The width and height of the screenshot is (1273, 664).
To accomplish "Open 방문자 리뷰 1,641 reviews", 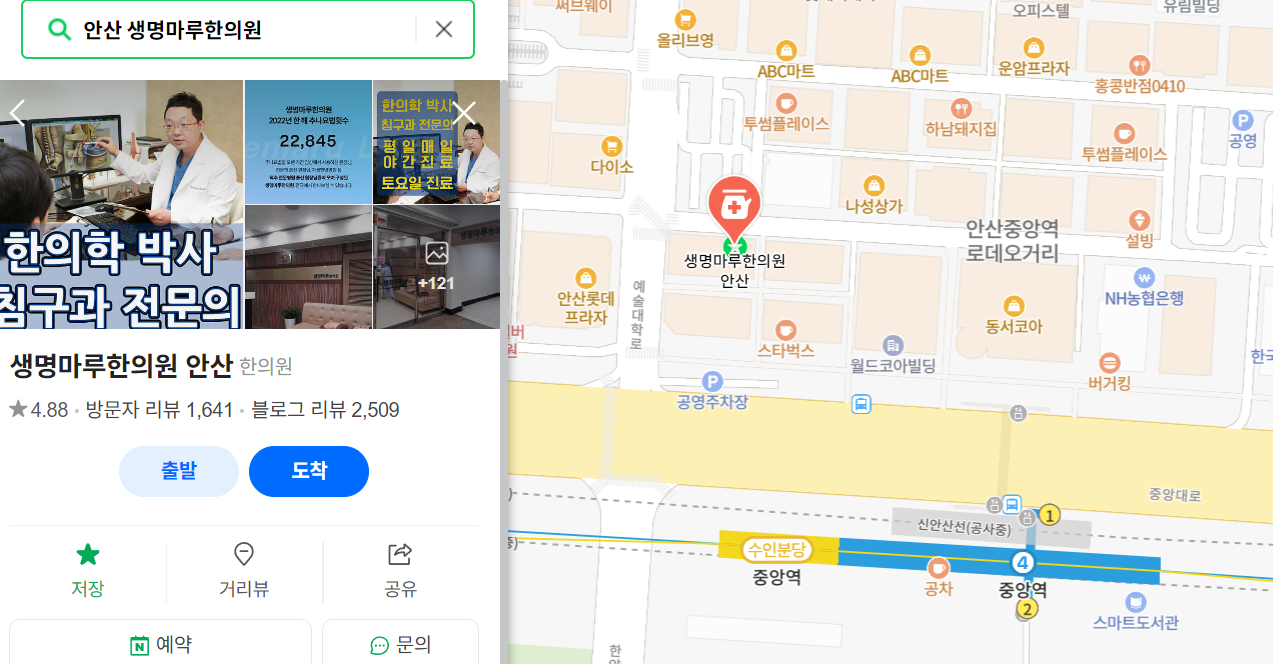I will coord(159,410).
